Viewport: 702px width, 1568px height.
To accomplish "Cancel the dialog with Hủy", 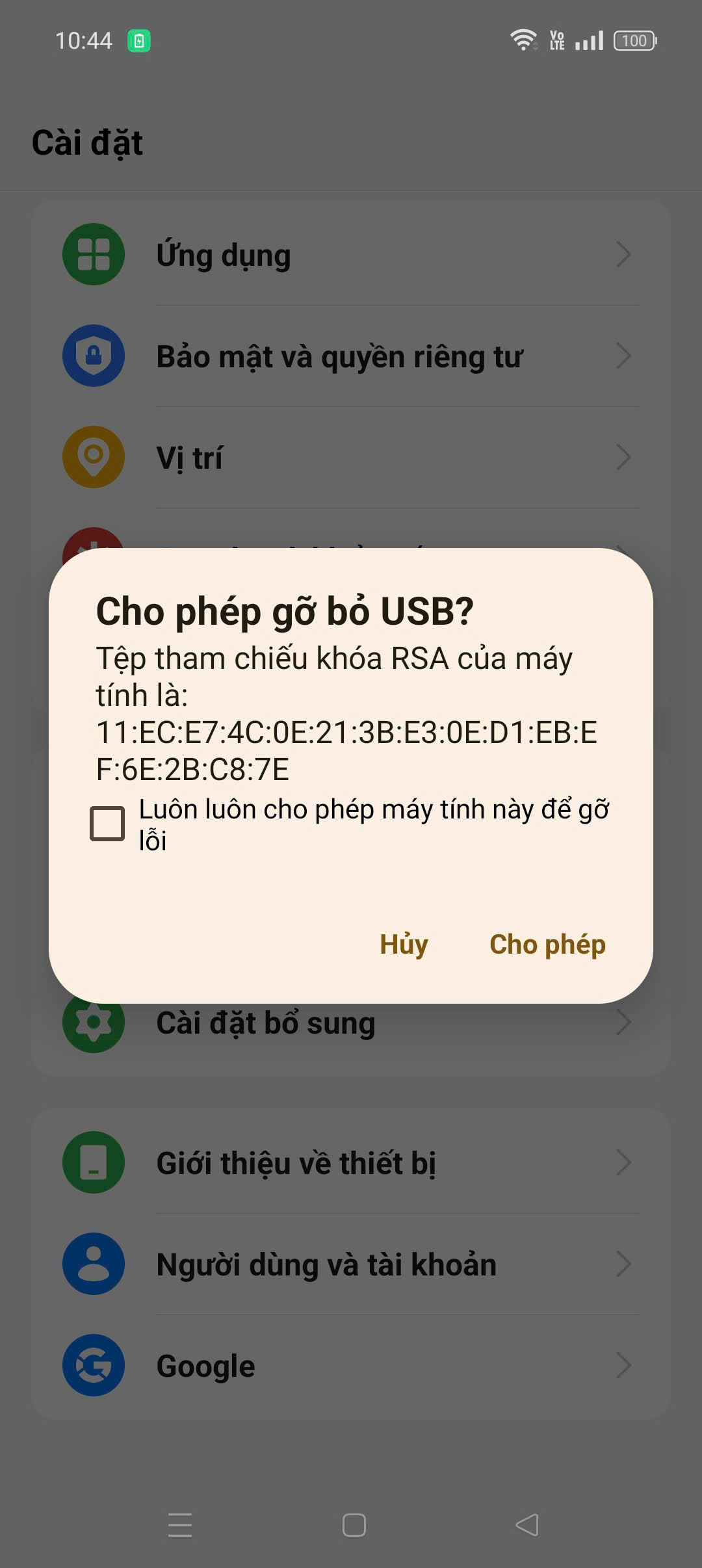I will (x=404, y=944).
